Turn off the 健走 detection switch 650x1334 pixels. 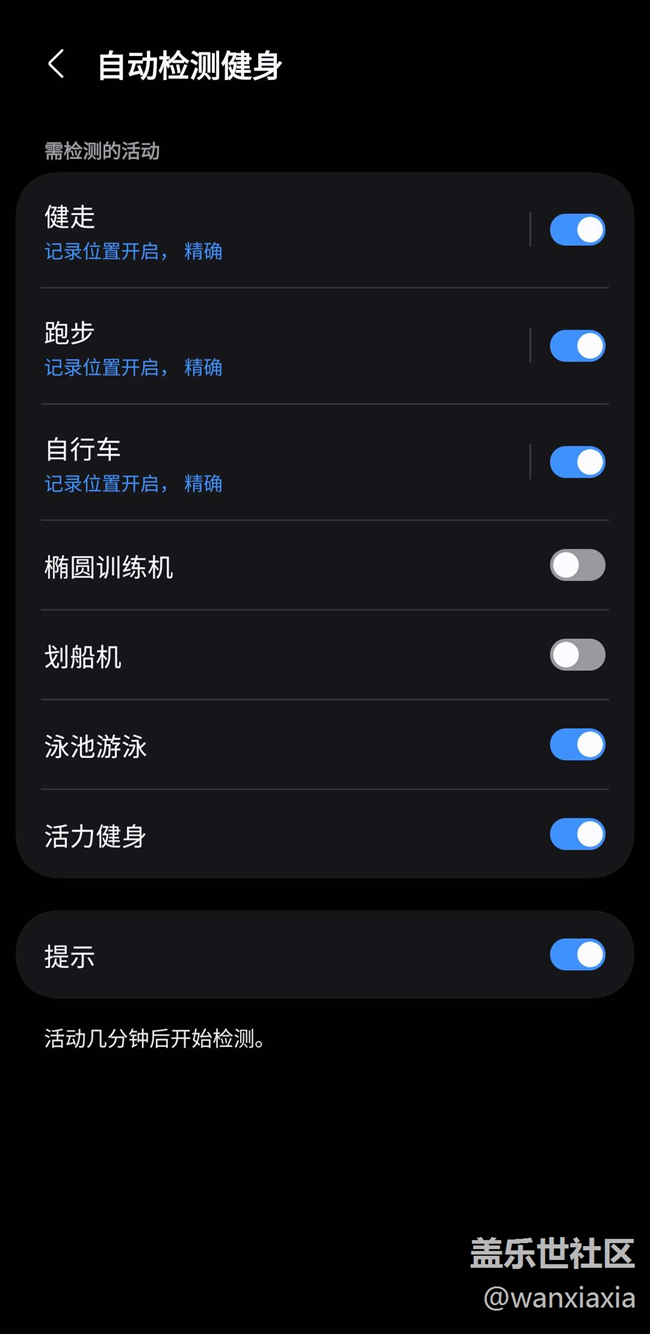(577, 230)
